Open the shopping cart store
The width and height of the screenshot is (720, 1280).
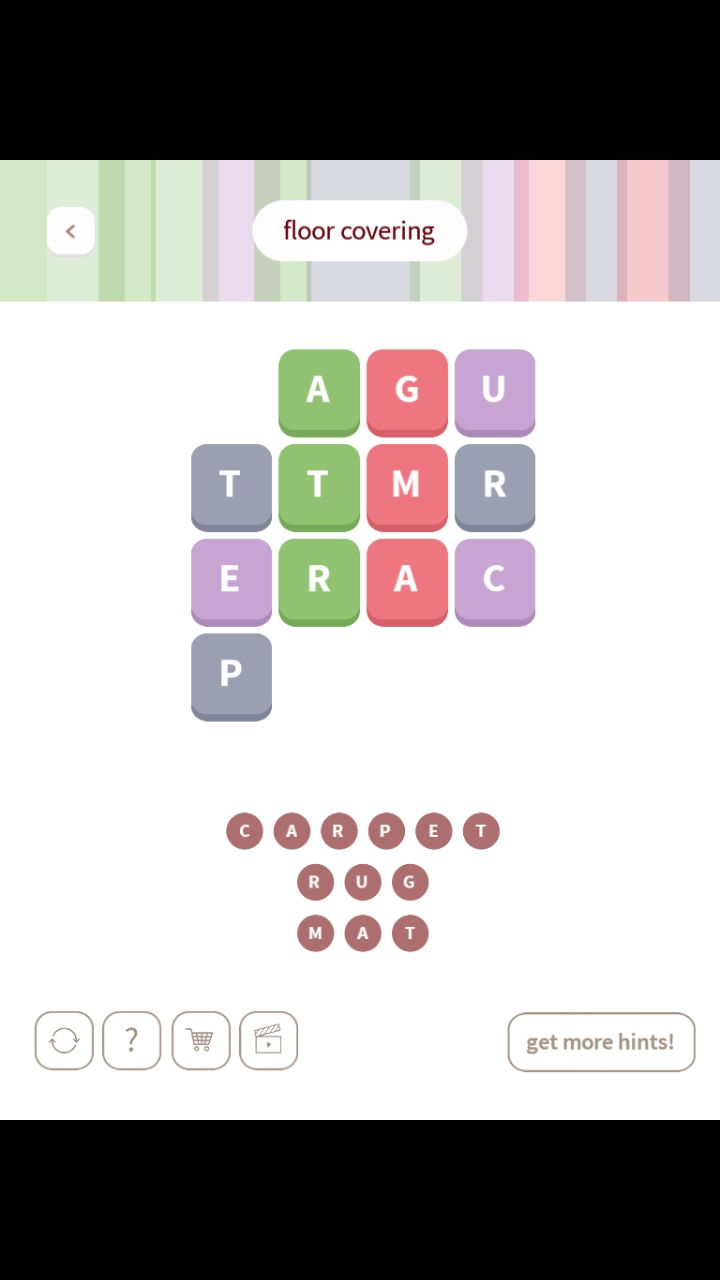coord(200,1041)
